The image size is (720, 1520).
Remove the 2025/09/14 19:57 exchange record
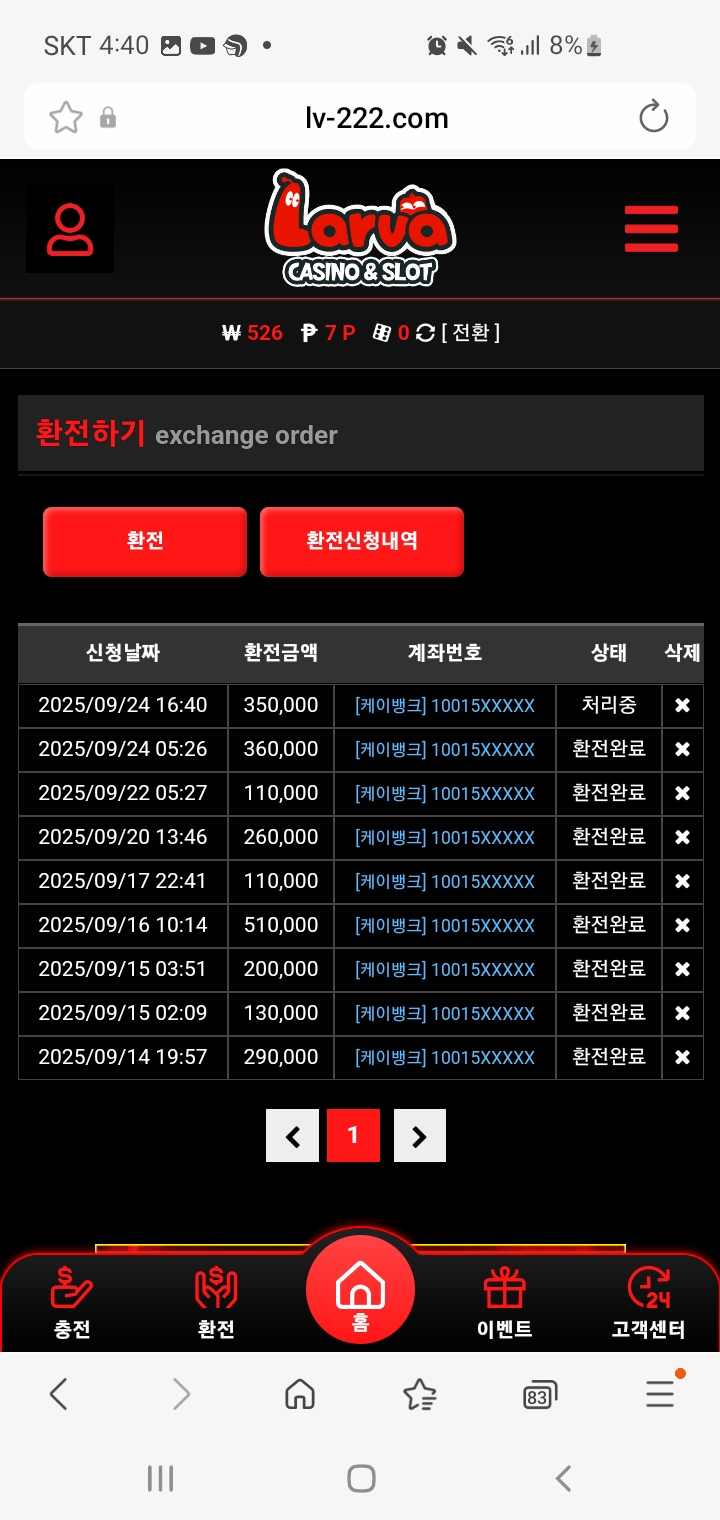(682, 1058)
